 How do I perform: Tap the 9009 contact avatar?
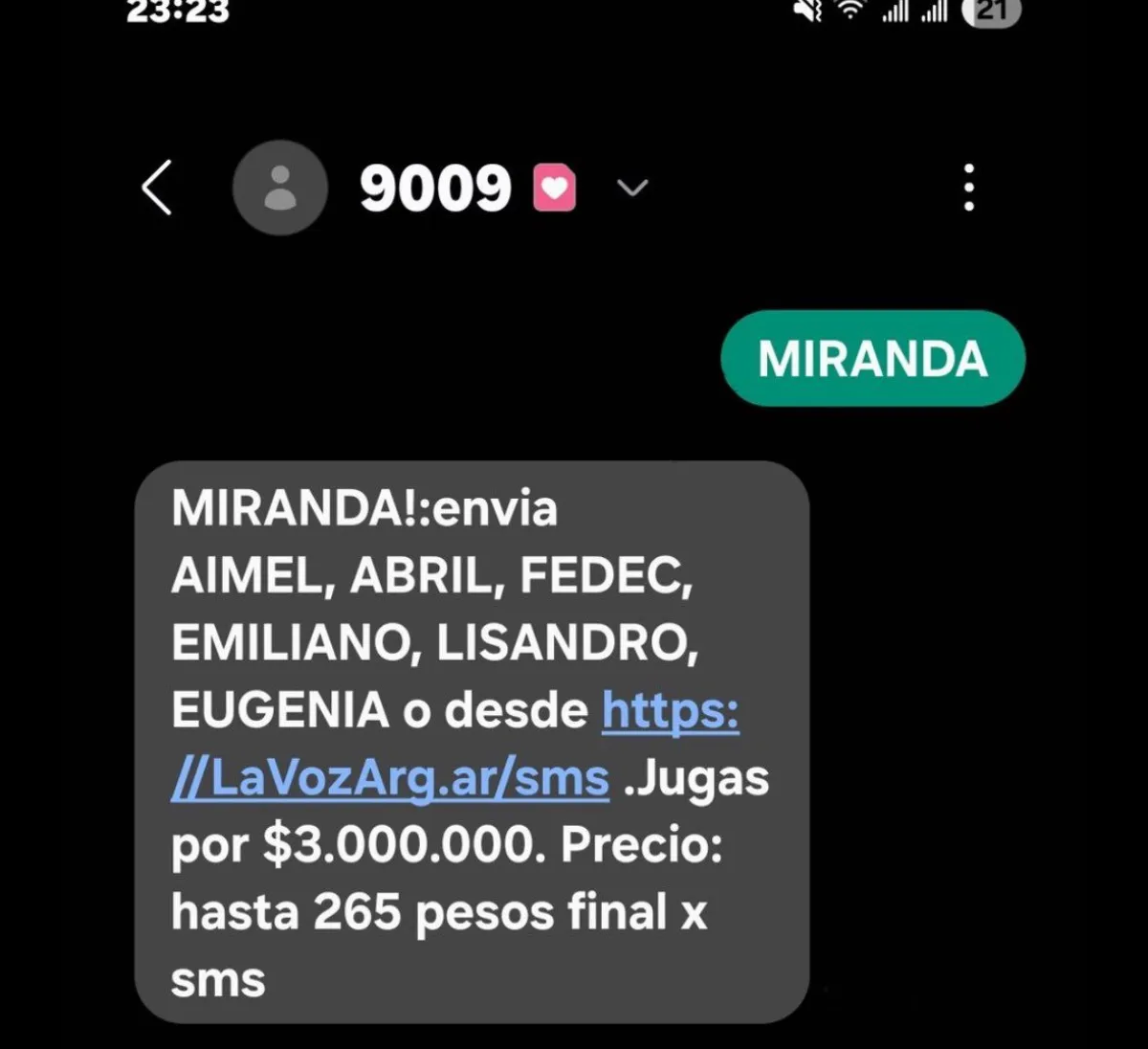[x=280, y=188]
